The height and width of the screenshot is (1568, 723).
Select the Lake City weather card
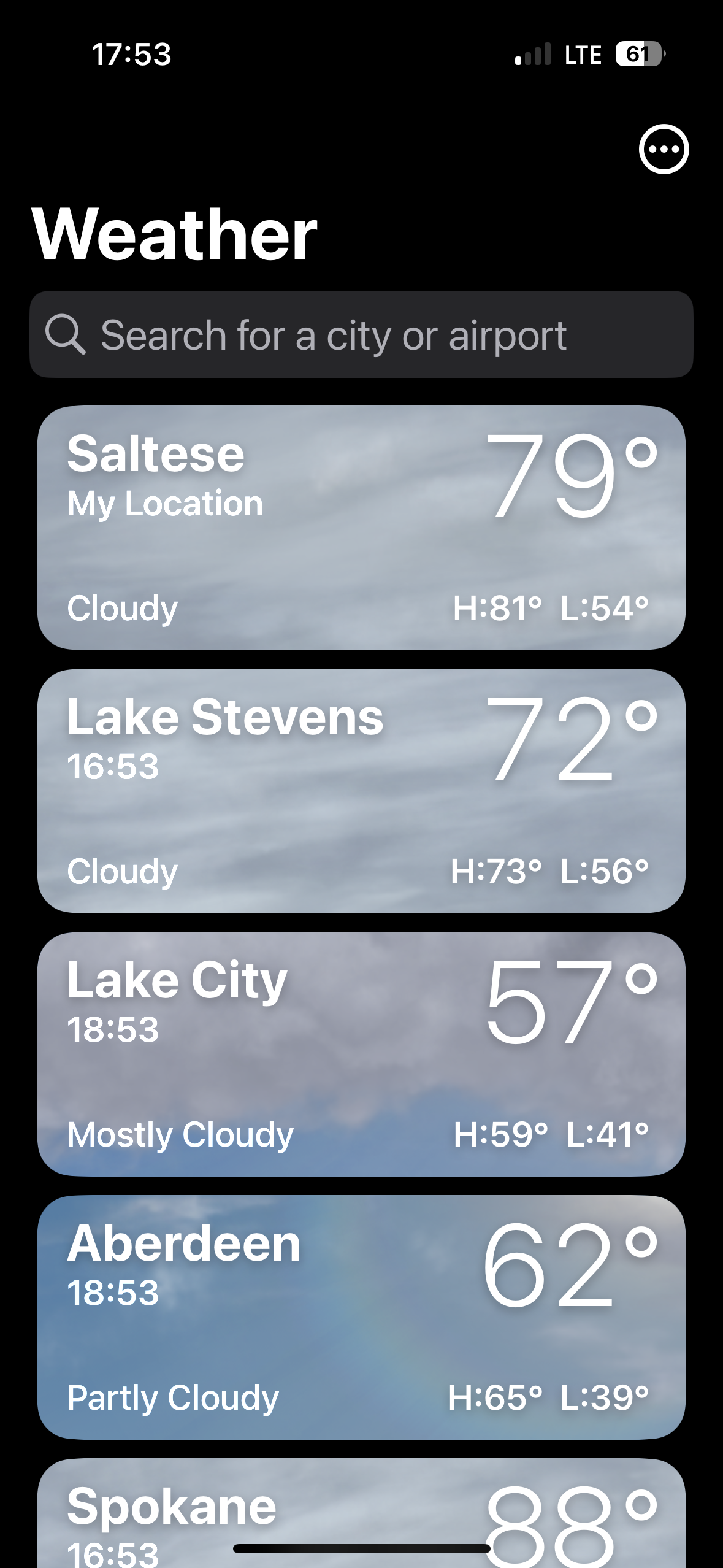361,1054
